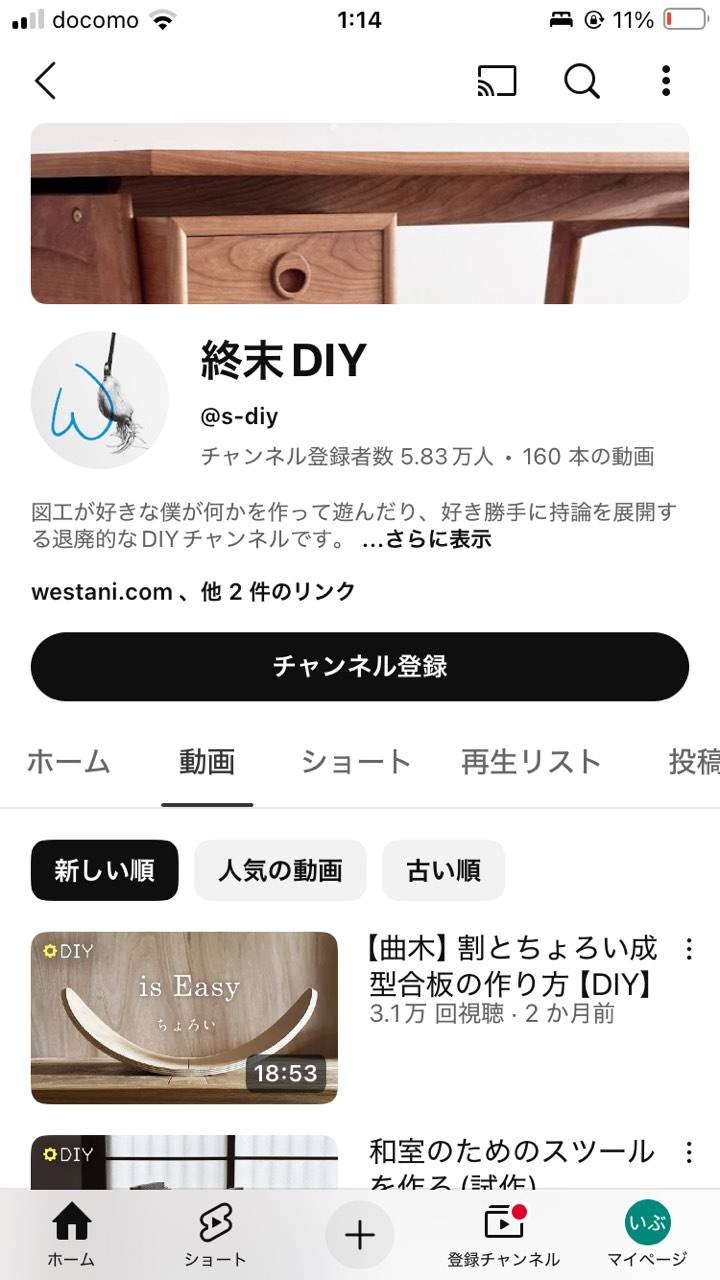The image size is (720, 1280).
Task: Go to the bottom ホーム navigation
Action: click(71, 1235)
